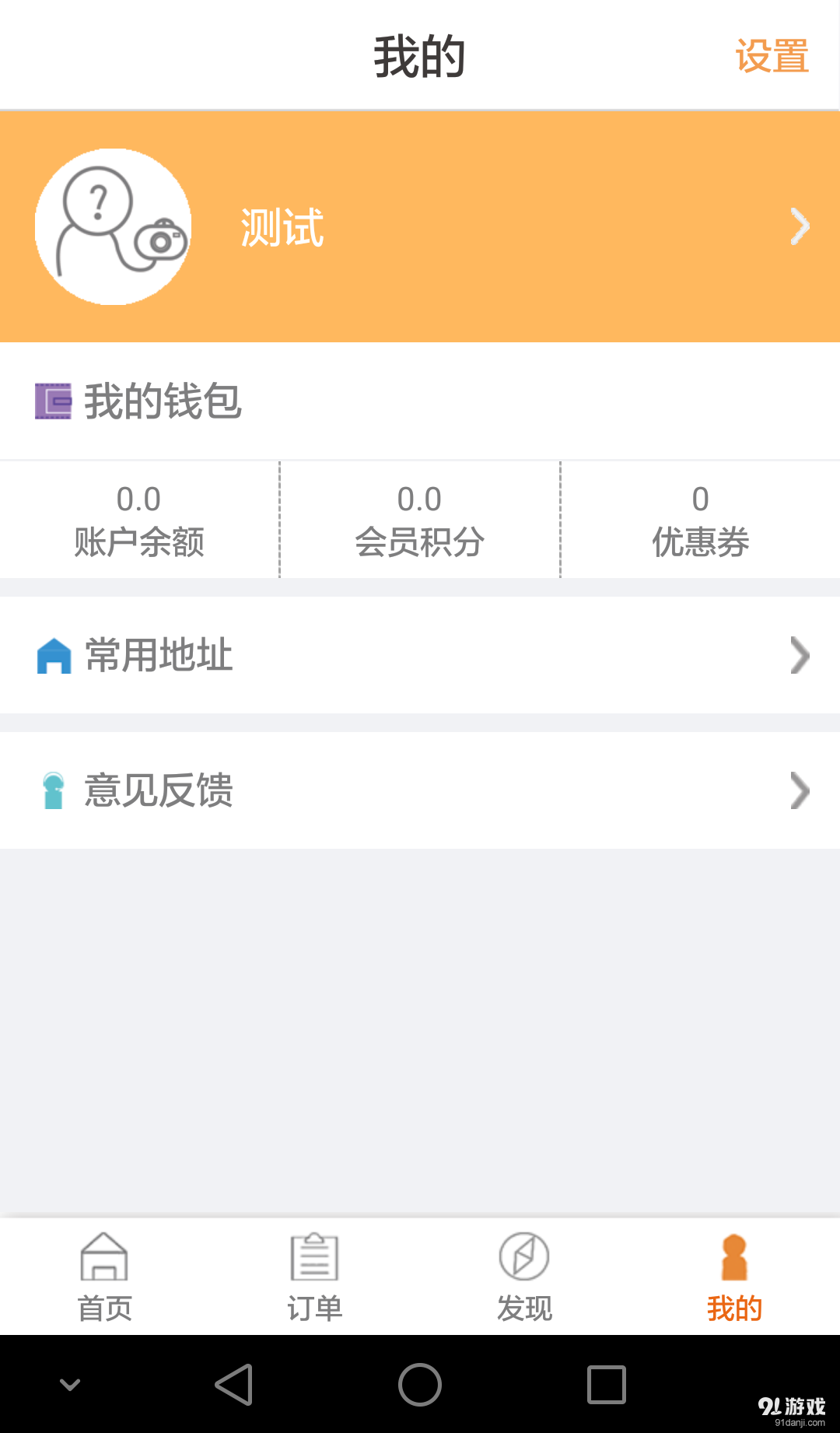Check the 账户余额 balance entry
The width and height of the screenshot is (840, 1433).
(x=140, y=520)
